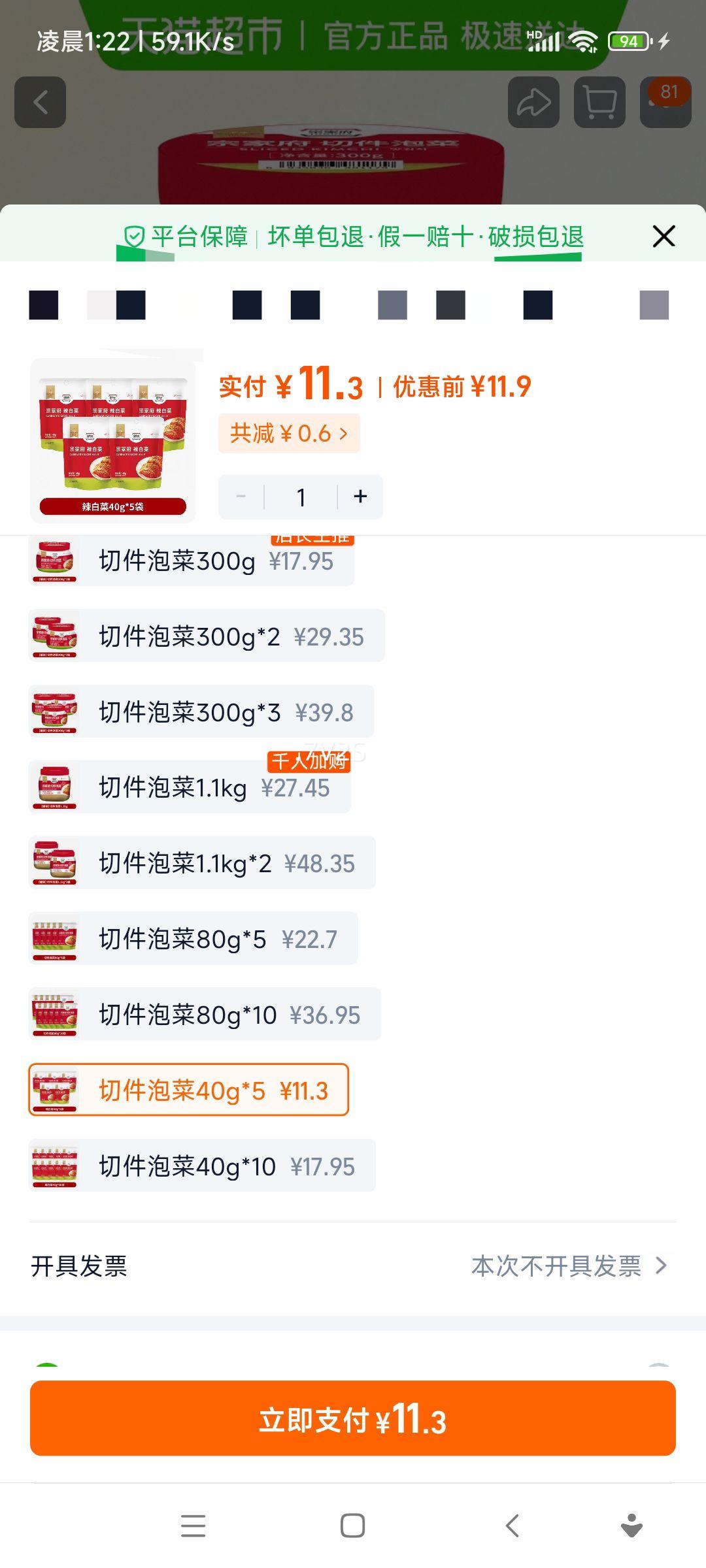Open the messages icon showing 81 badge

pos(664,102)
